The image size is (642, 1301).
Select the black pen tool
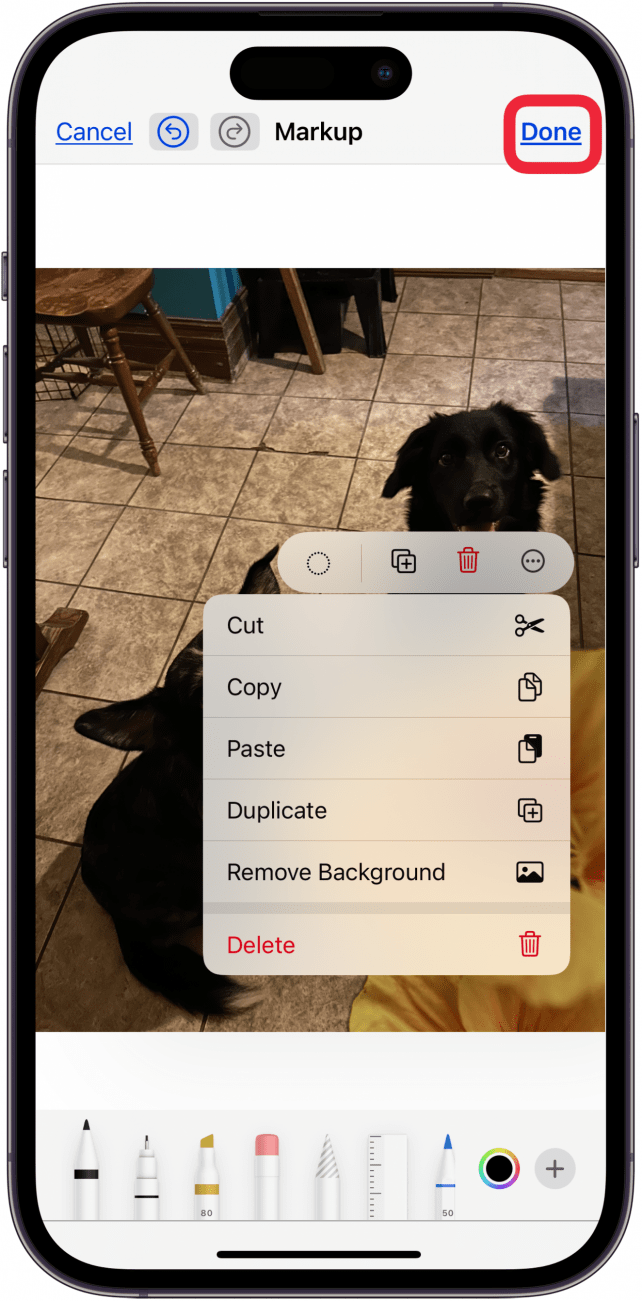coord(86,1168)
